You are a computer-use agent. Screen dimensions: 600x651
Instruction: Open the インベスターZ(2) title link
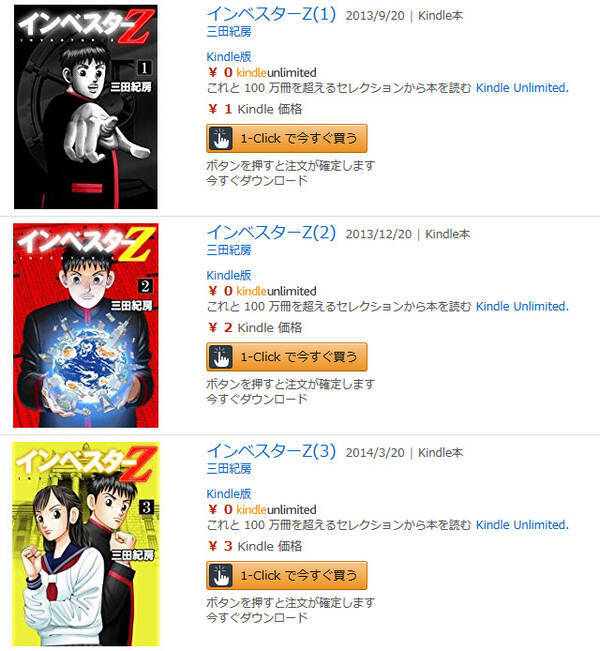271,233
